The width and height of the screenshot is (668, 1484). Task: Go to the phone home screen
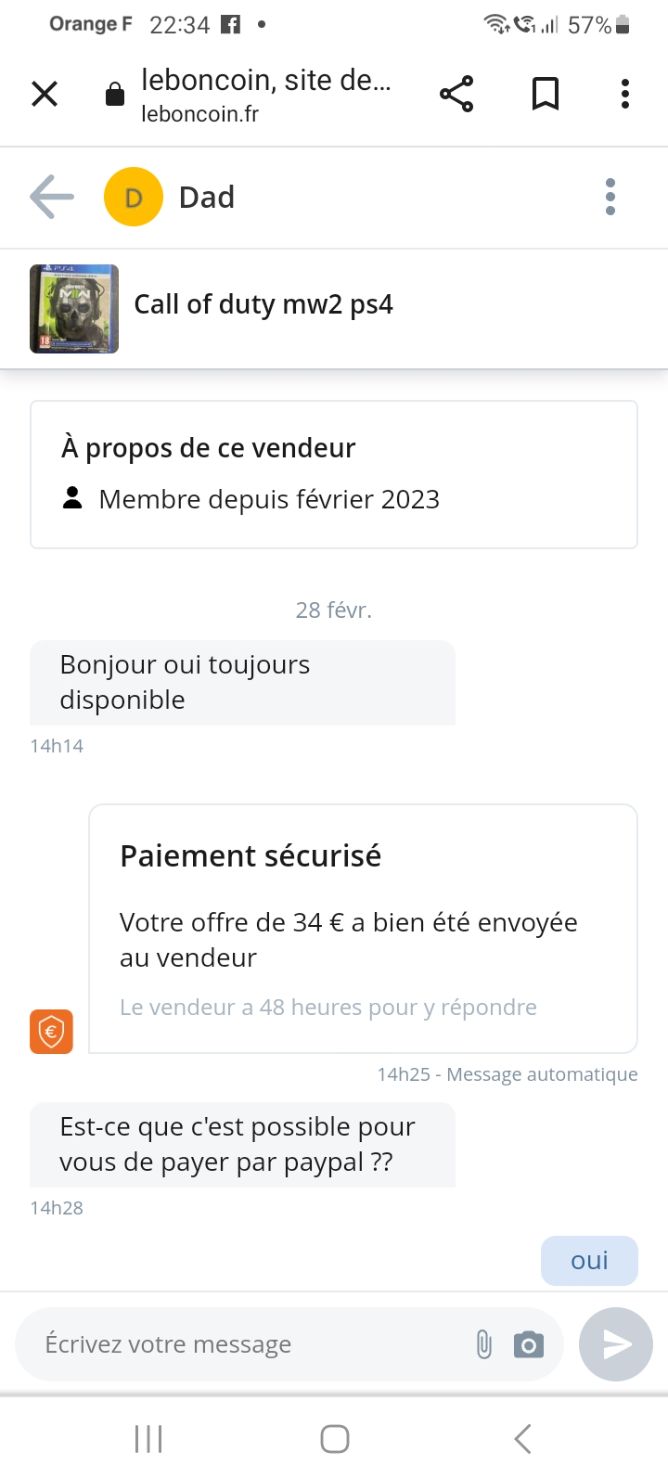pos(335,1439)
